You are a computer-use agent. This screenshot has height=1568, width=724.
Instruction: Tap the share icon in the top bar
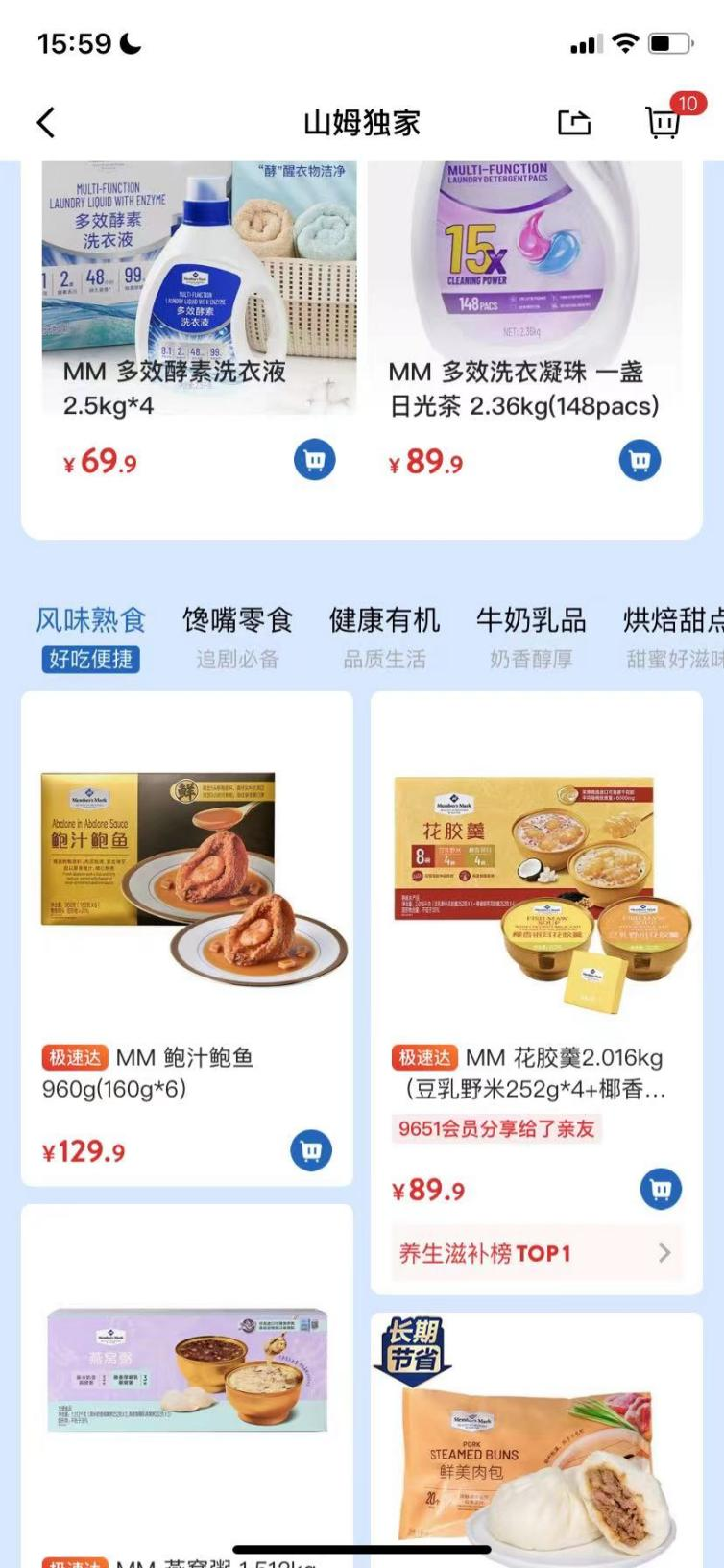click(574, 123)
